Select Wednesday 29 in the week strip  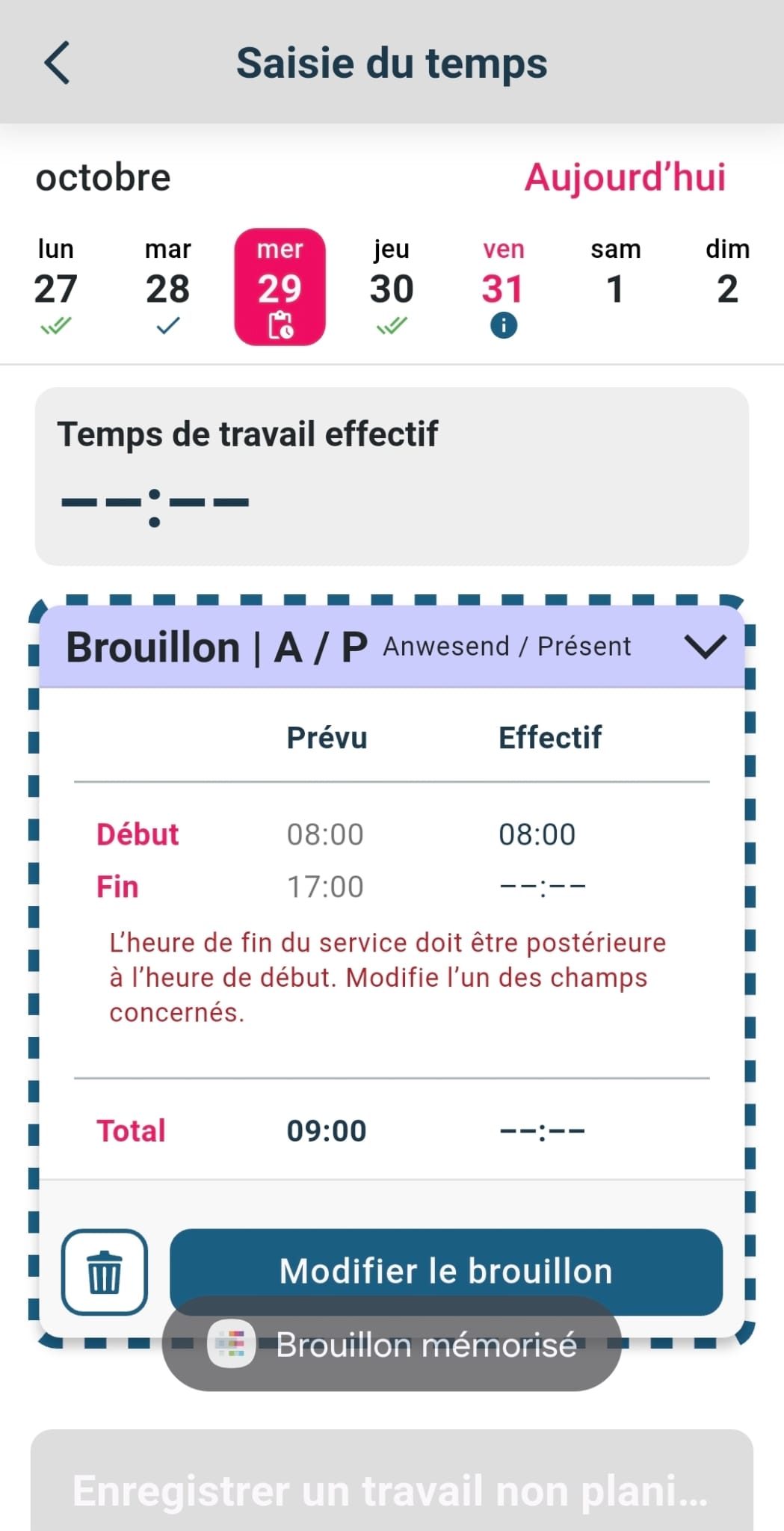click(x=280, y=288)
